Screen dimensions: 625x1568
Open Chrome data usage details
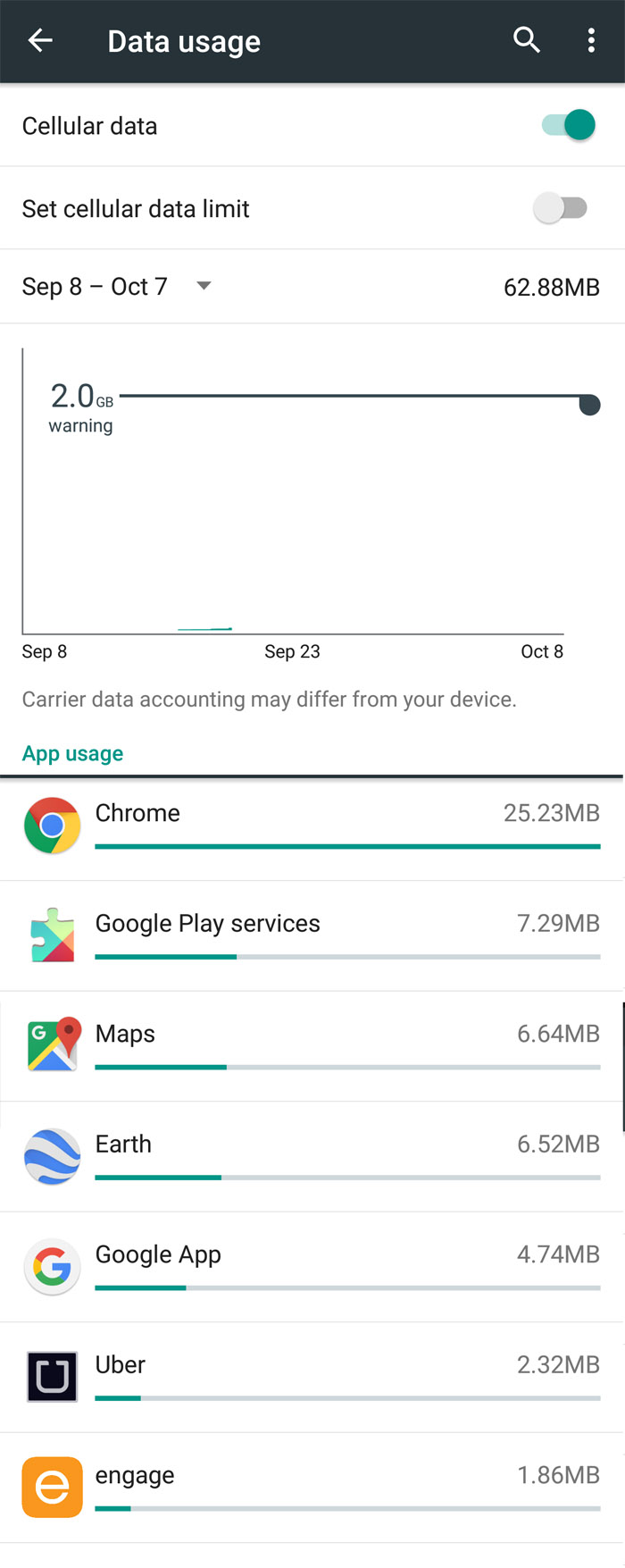tap(312, 826)
